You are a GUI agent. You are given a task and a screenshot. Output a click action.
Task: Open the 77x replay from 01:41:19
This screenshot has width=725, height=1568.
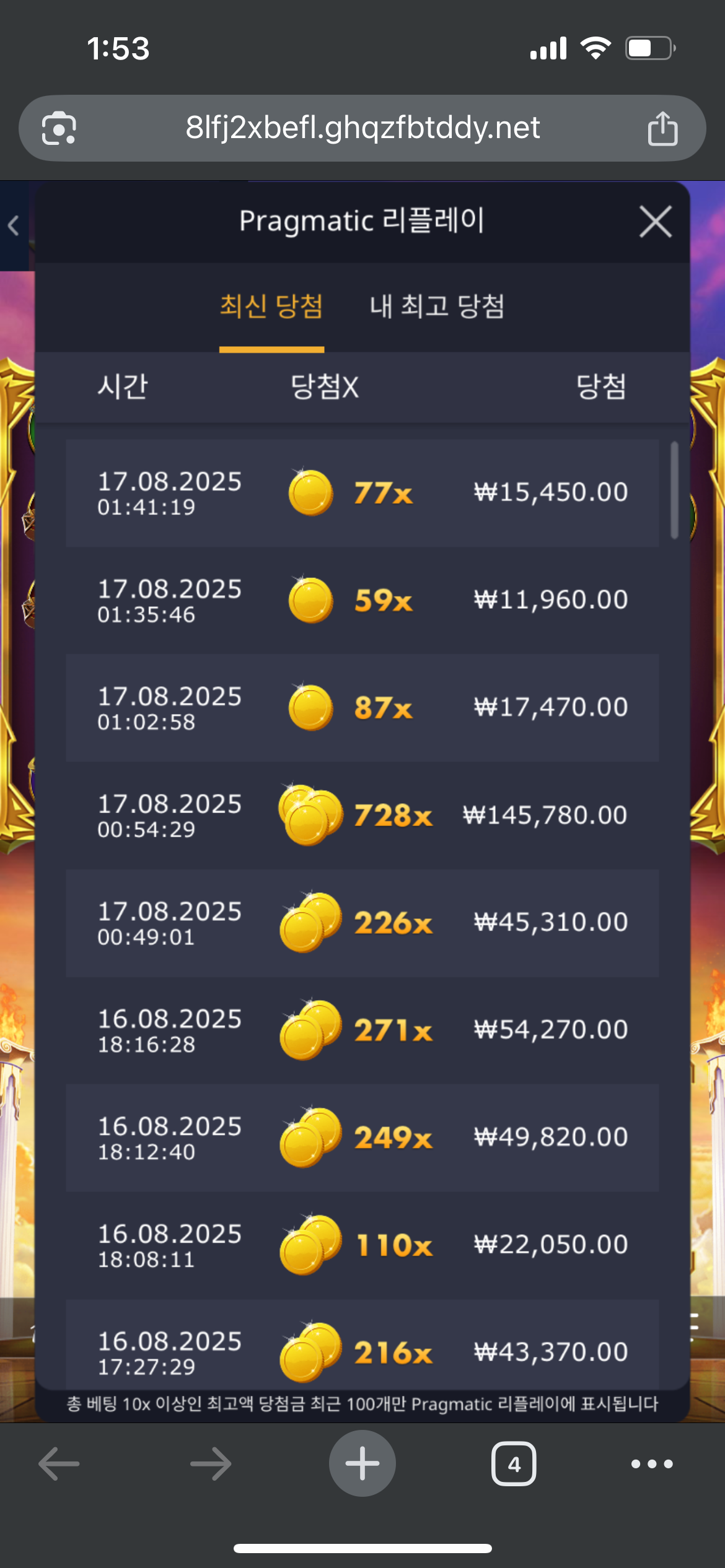(x=362, y=493)
